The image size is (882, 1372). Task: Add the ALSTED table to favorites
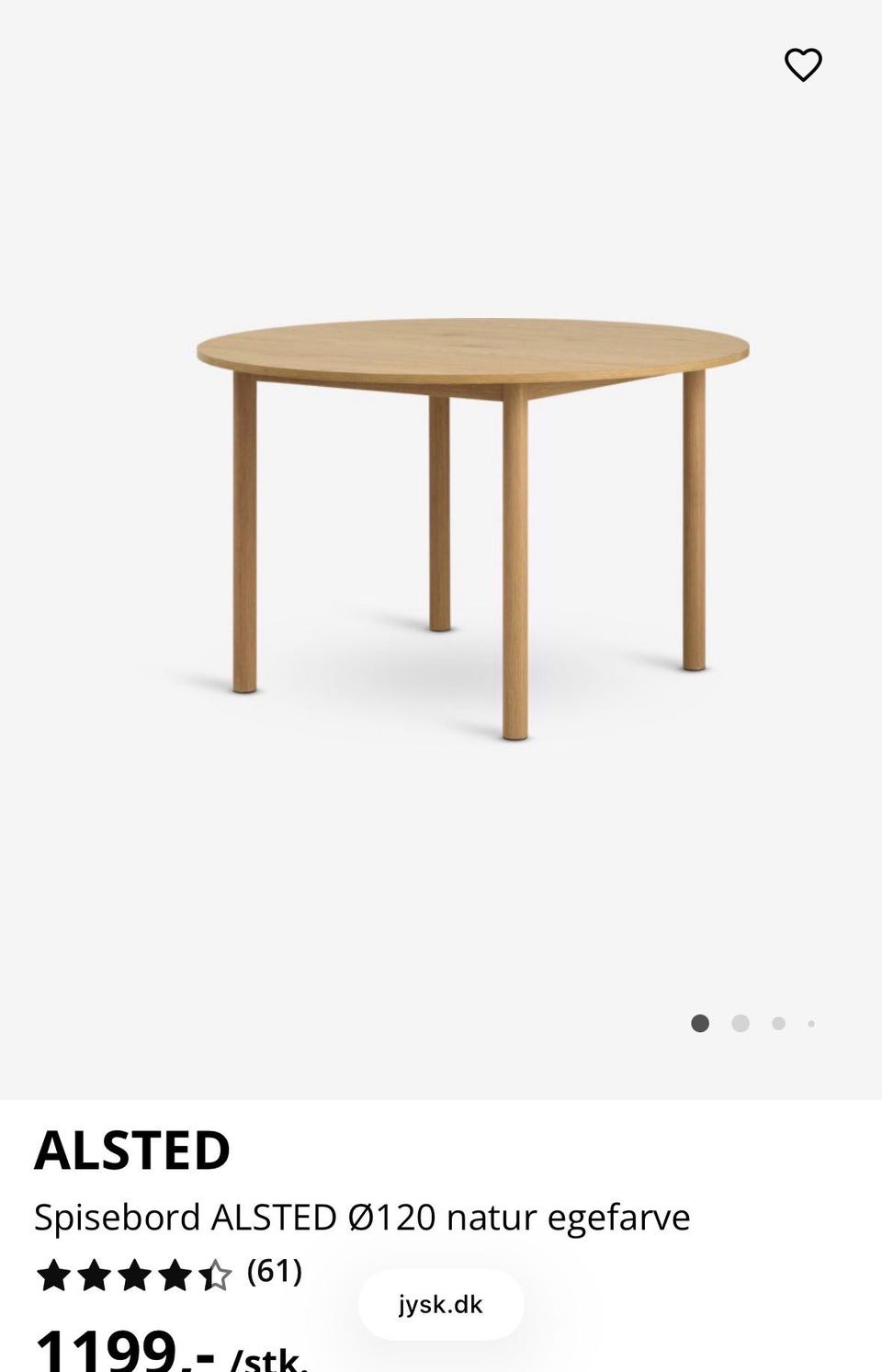[803, 64]
